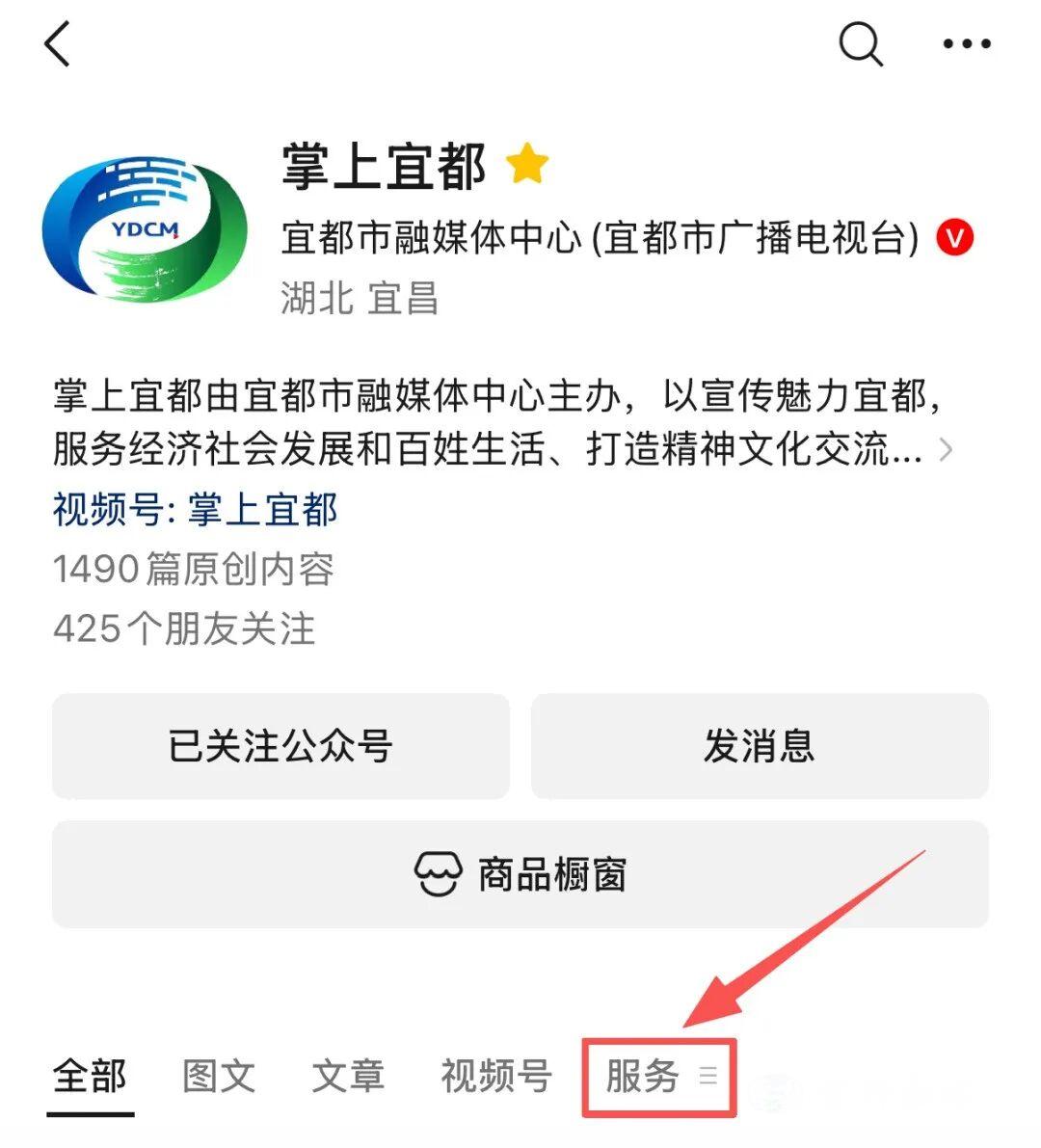Switch to the 全部 tab

pyautogui.click(x=90, y=1076)
